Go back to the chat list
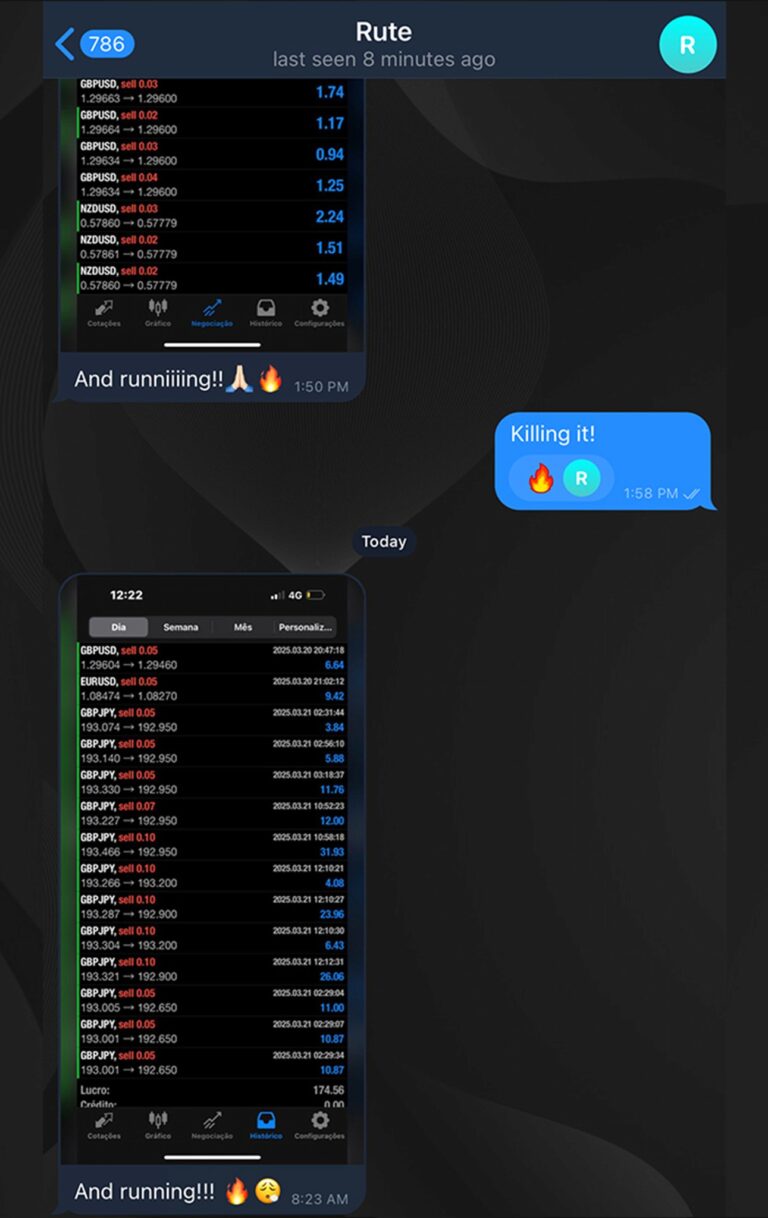Viewport: 768px width, 1218px height. [x=92, y=44]
